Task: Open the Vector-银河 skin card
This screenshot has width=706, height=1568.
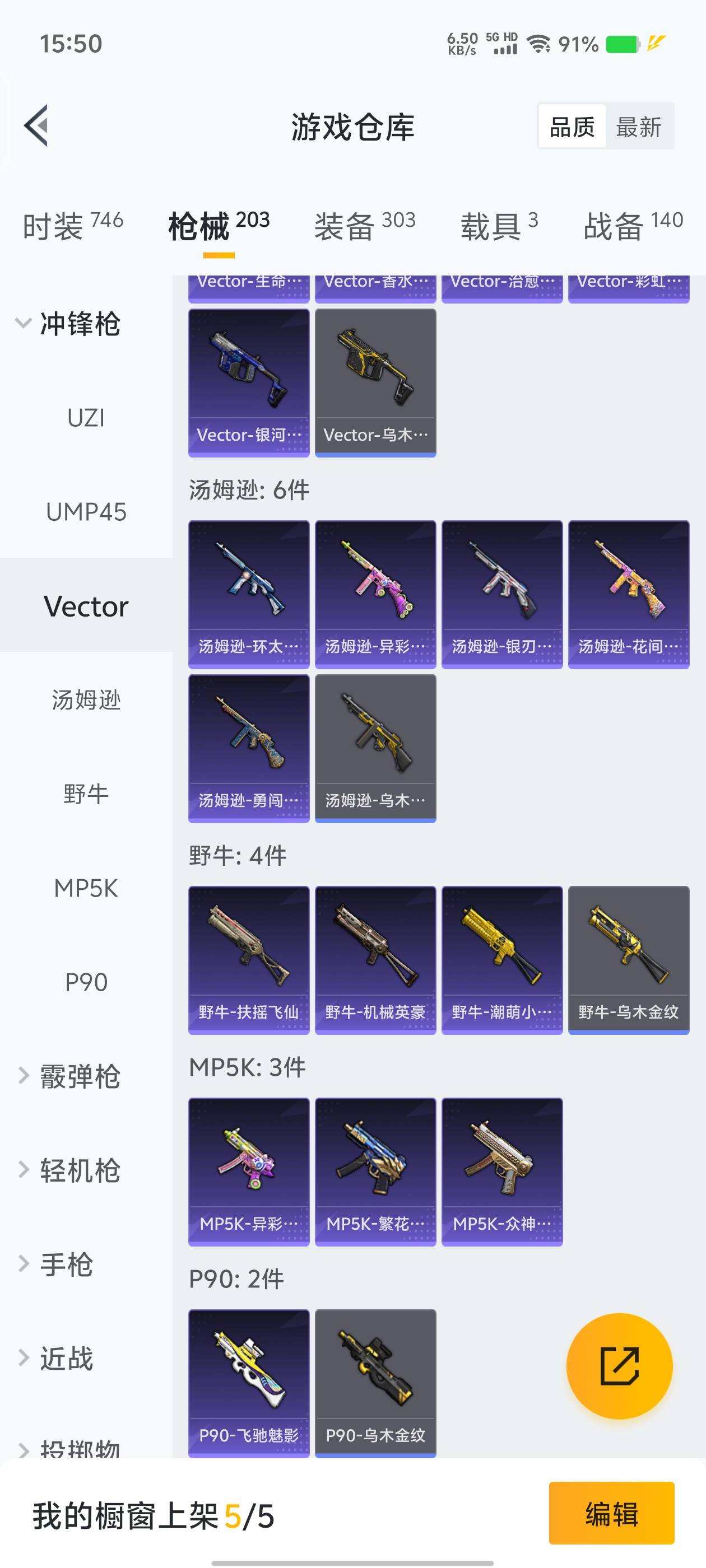Action: [x=249, y=382]
